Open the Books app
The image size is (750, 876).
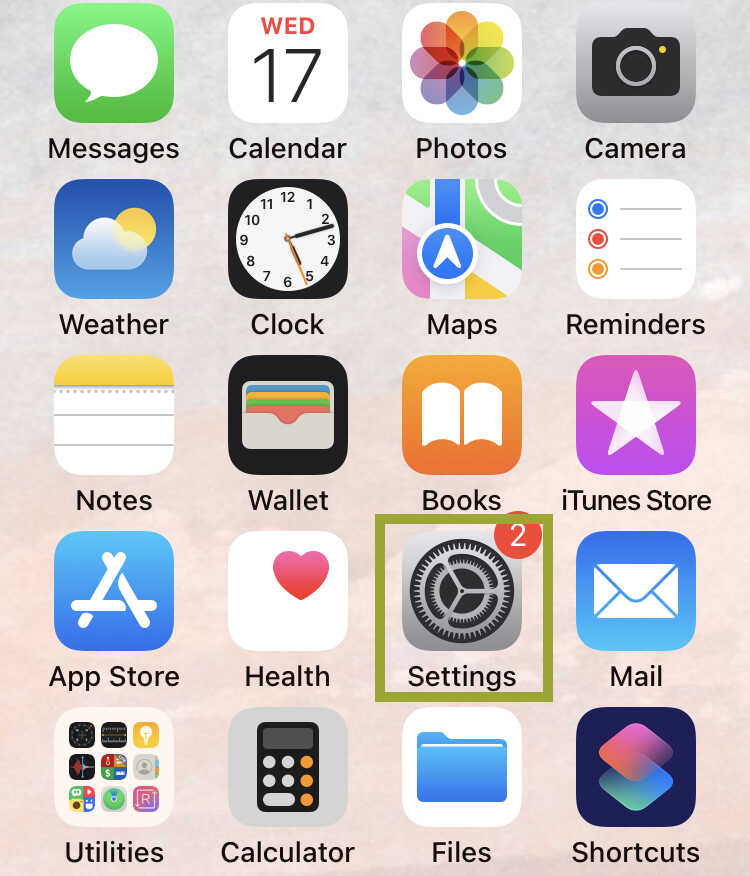tap(462, 415)
